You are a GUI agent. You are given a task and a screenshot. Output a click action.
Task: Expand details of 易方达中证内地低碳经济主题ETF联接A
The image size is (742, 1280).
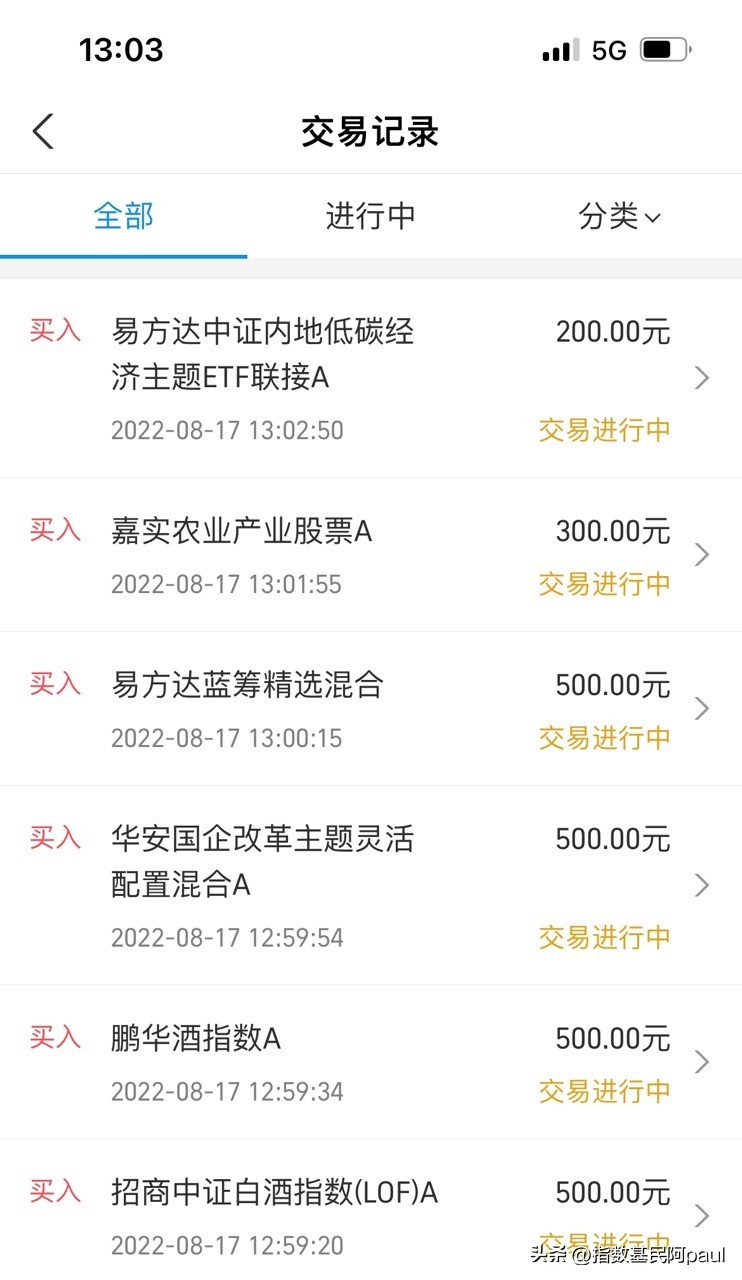pos(703,378)
